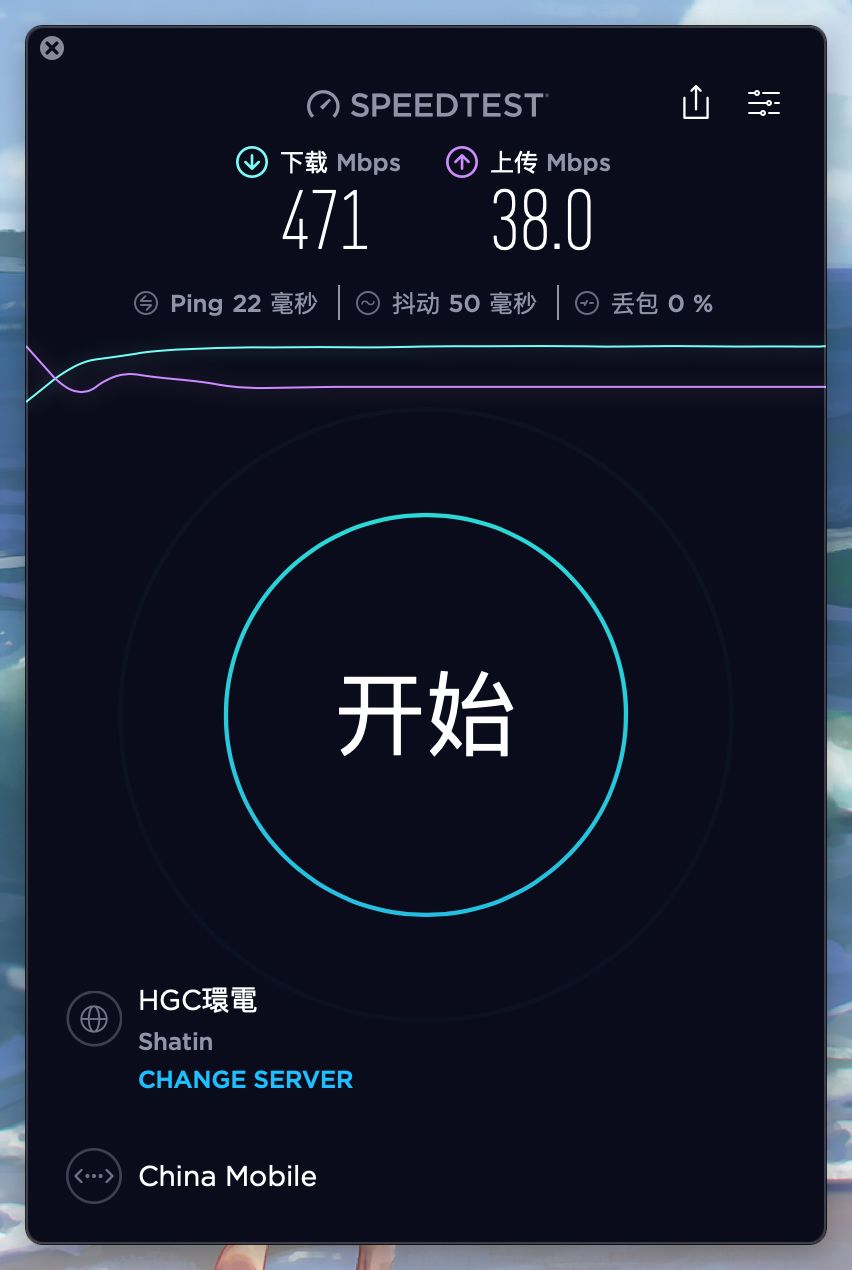This screenshot has height=1270, width=852.
Task: Open the settings sliders icon
Action: pos(764,103)
